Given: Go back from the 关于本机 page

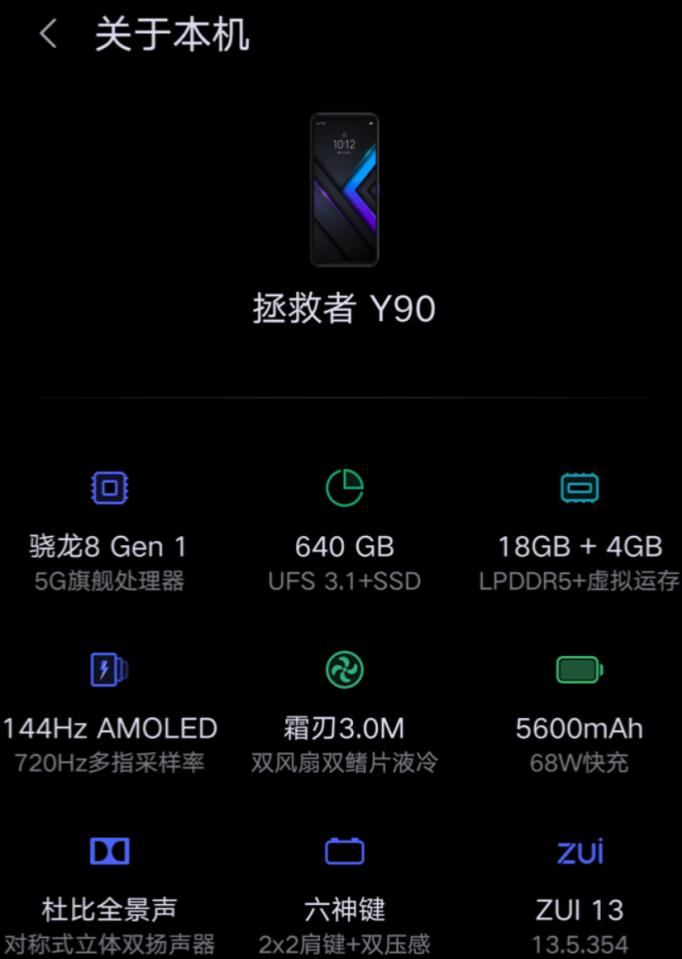Looking at the screenshot, I should (x=47, y=35).
